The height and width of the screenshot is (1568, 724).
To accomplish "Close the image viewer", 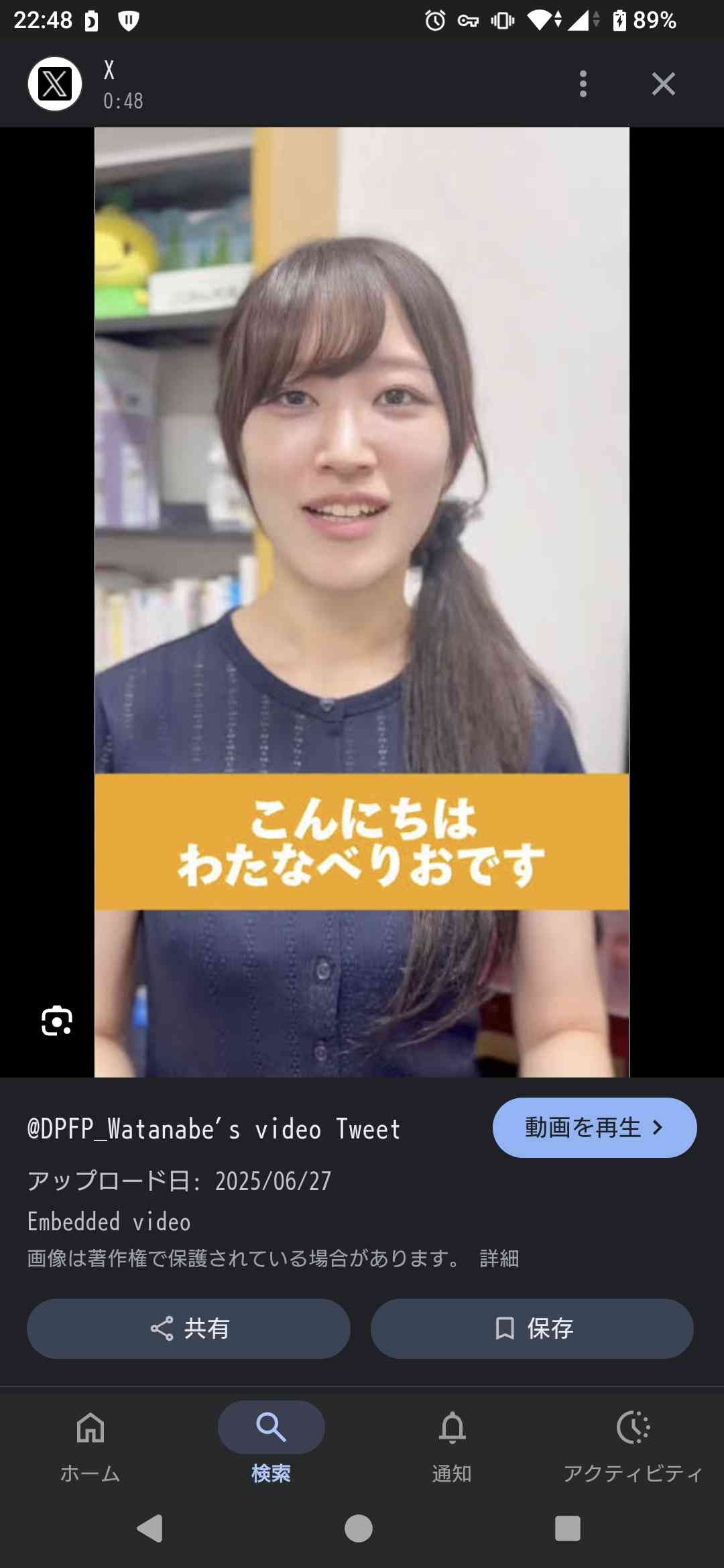I will pyautogui.click(x=663, y=84).
